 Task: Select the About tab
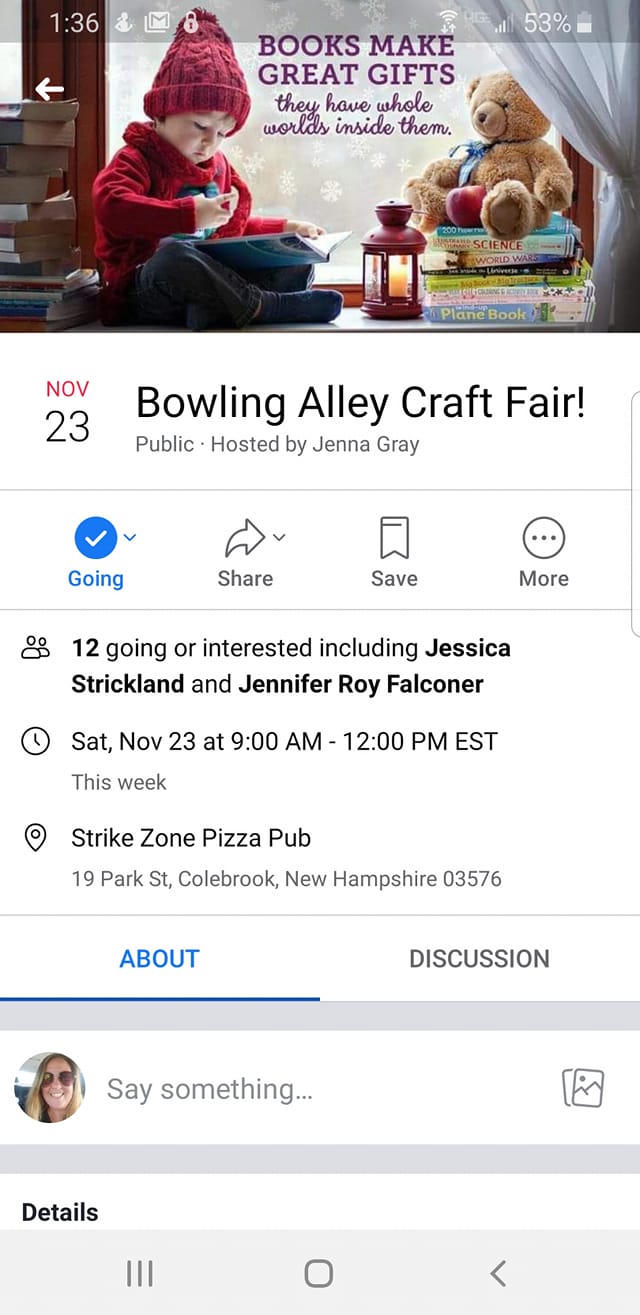159,958
